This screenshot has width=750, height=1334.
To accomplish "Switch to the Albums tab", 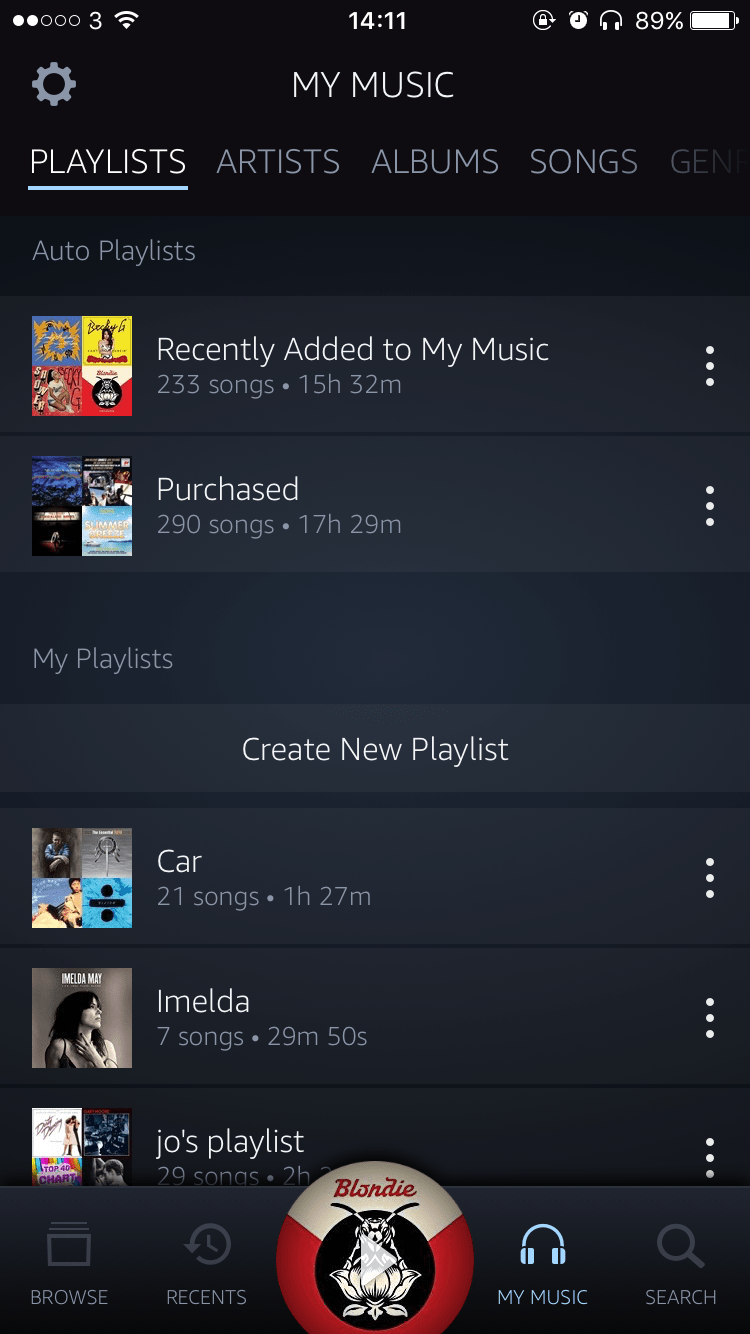I will [435, 162].
